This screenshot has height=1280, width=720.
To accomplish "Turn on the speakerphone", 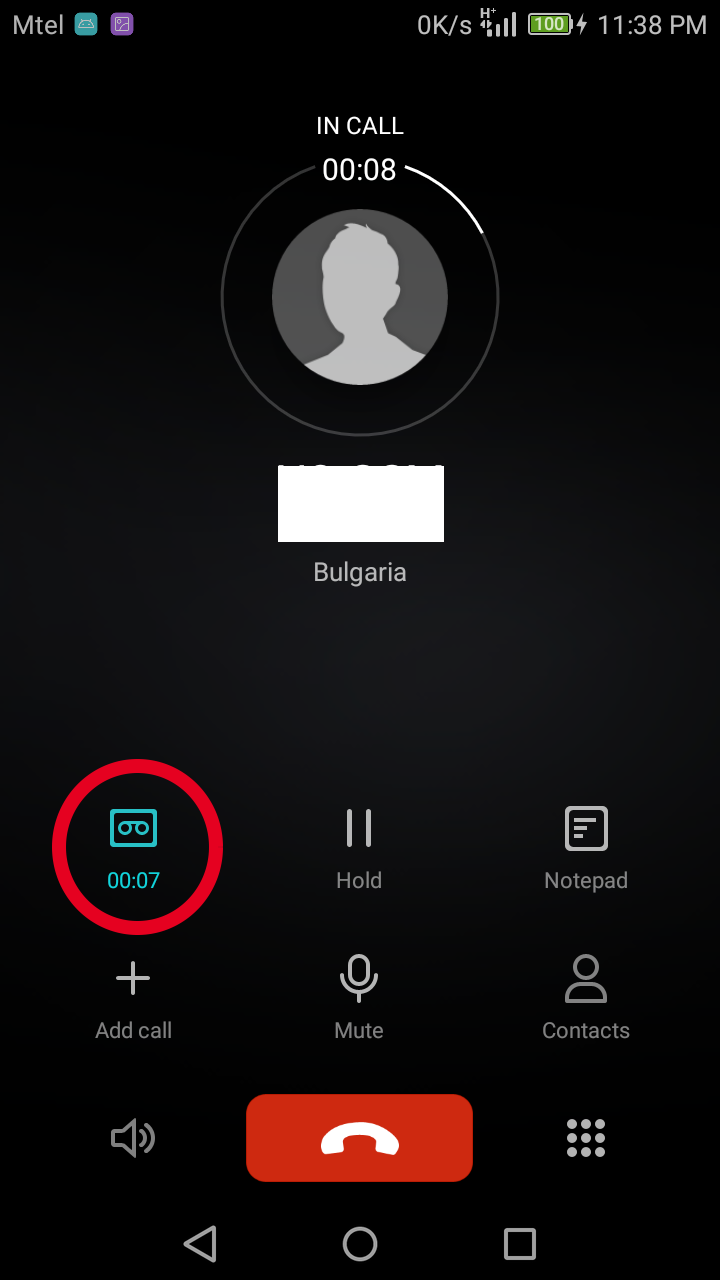I will click(x=132, y=1138).
